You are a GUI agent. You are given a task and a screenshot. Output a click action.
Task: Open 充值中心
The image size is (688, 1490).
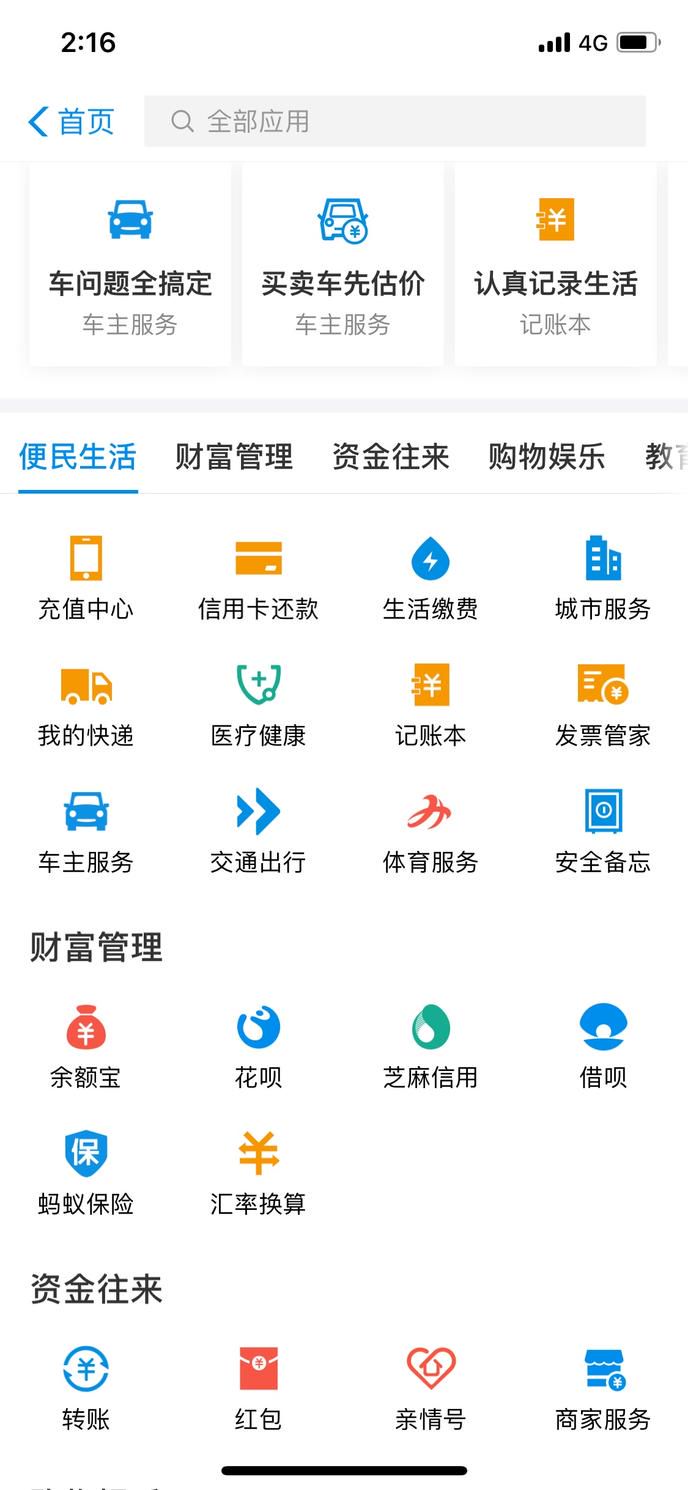[86, 578]
